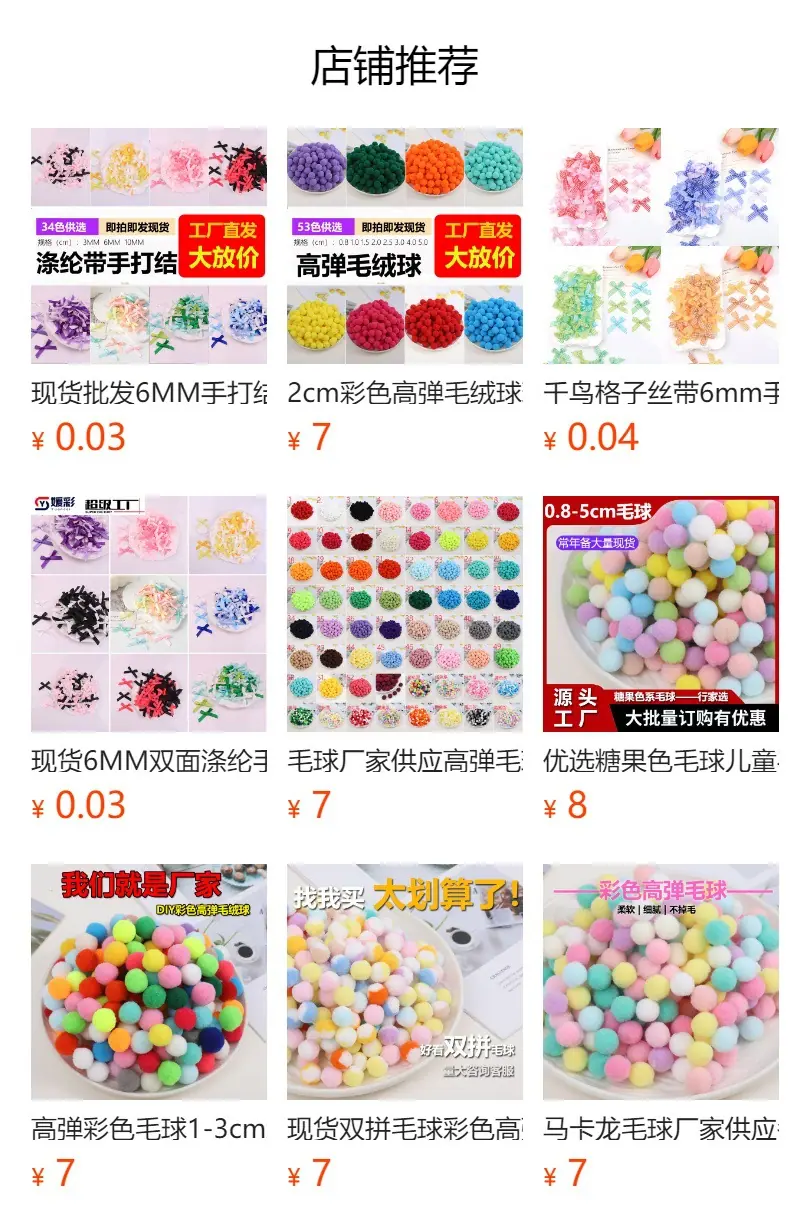The width and height of the screenshot is (790, 1232).
Task: Select the 现货双拼毛球彩色 product
Action: (x=405, y=1028)
